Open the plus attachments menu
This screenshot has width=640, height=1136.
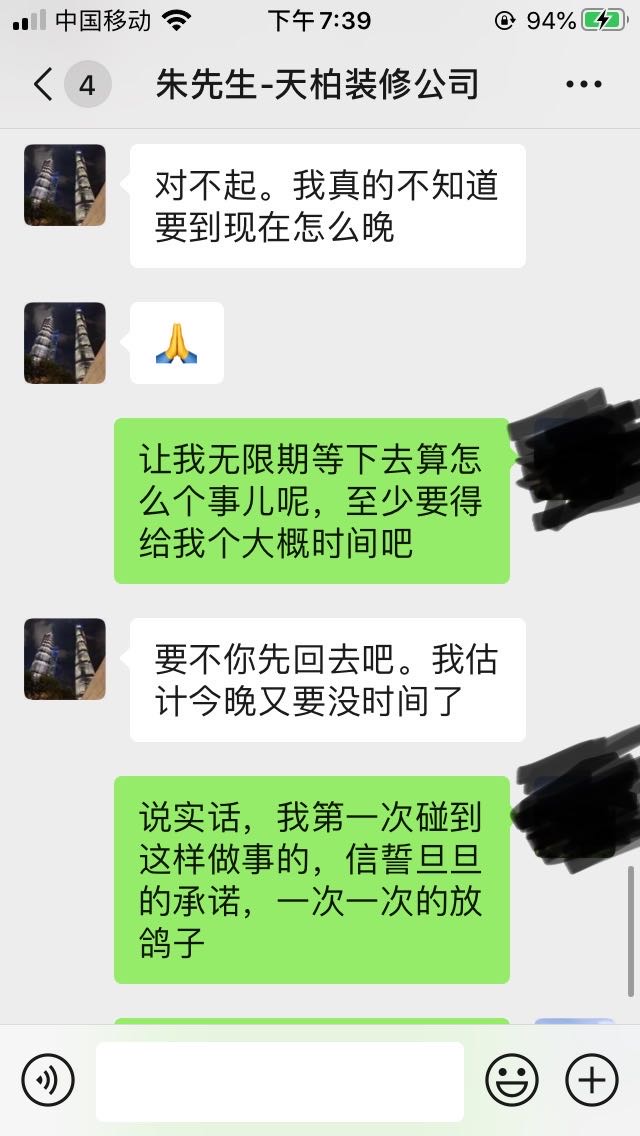pyautogui.click(x=592, y=1081)
